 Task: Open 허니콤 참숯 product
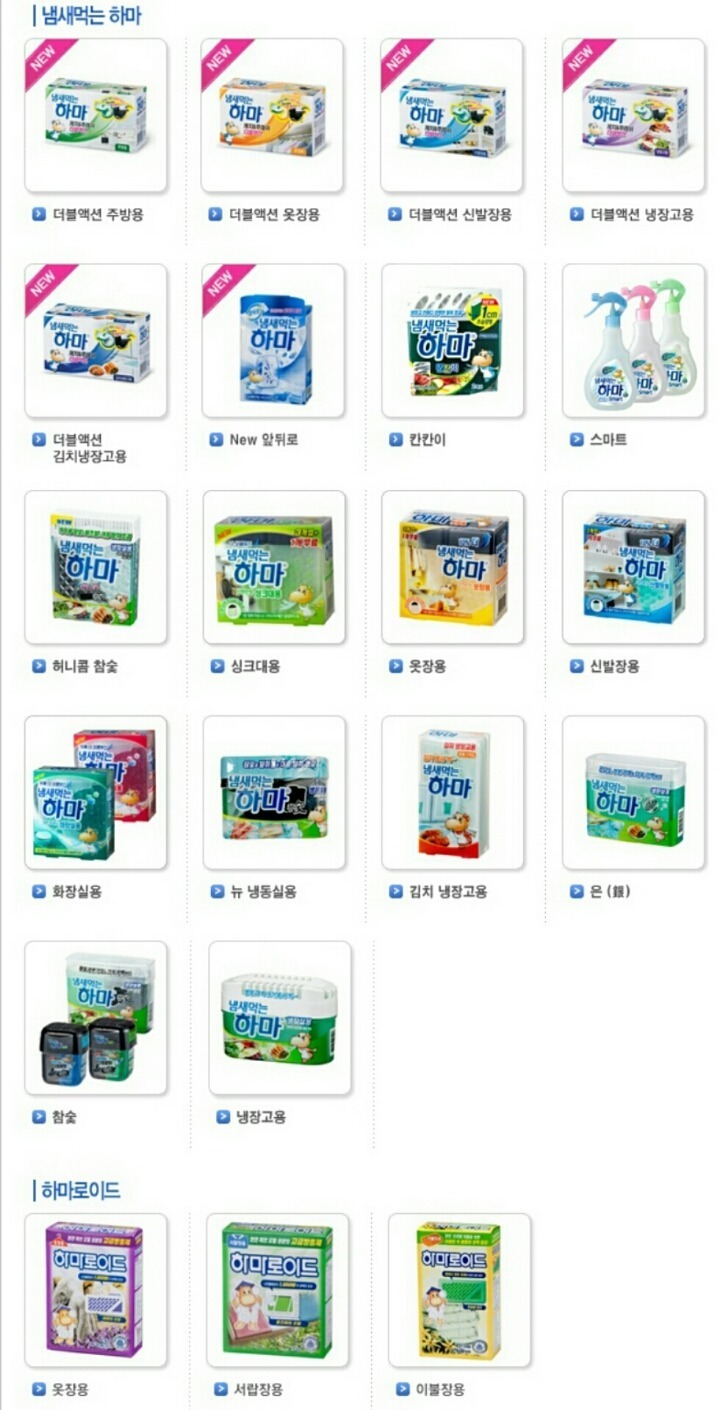[x=96, y=567]
